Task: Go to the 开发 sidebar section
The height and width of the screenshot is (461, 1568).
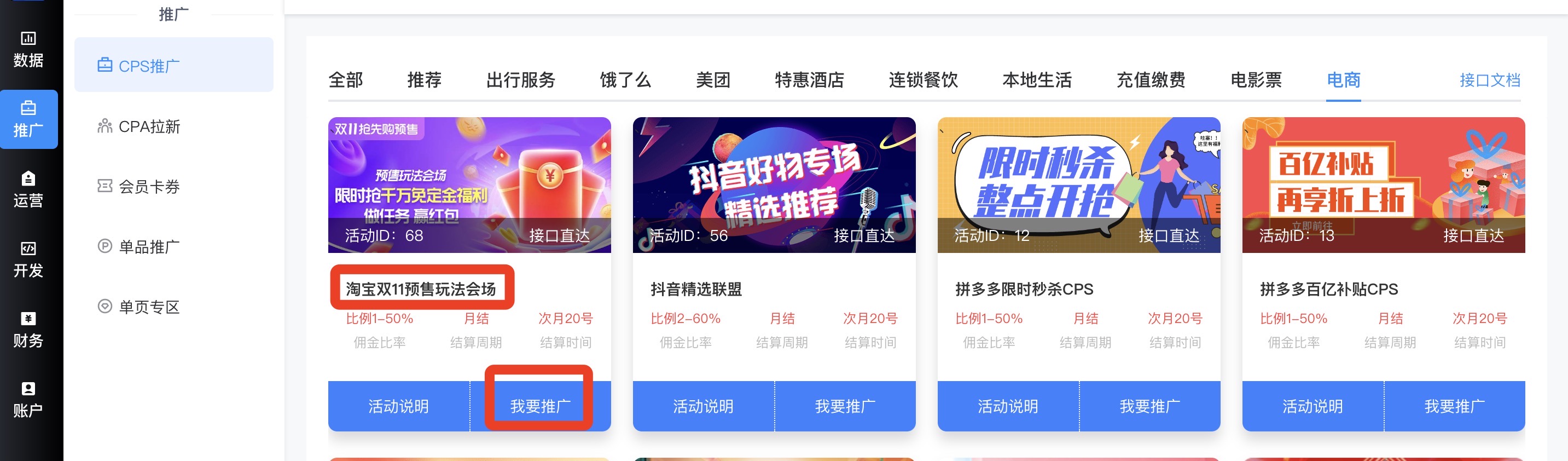Action: (x=28, y=260)
